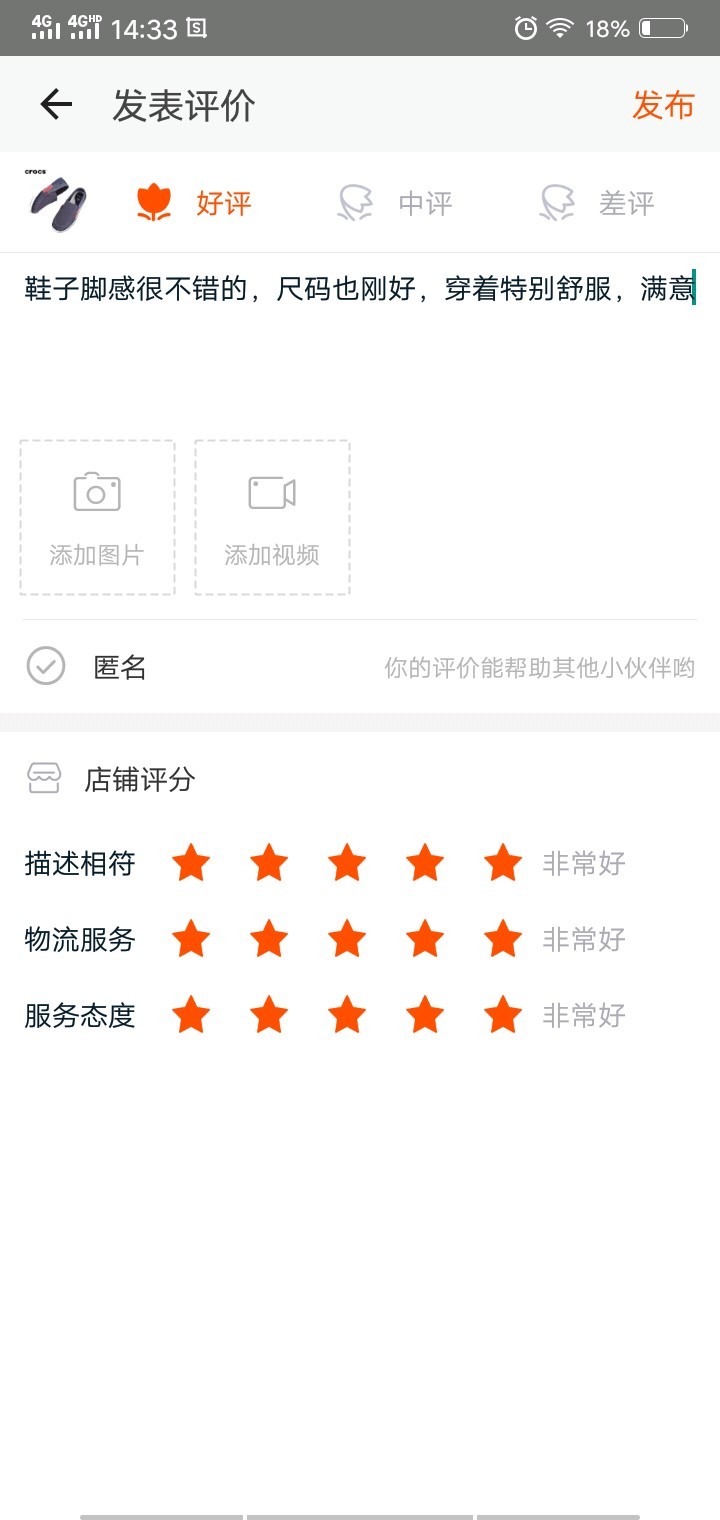Go back from the 发表评价 page

[x=56, y=105]
